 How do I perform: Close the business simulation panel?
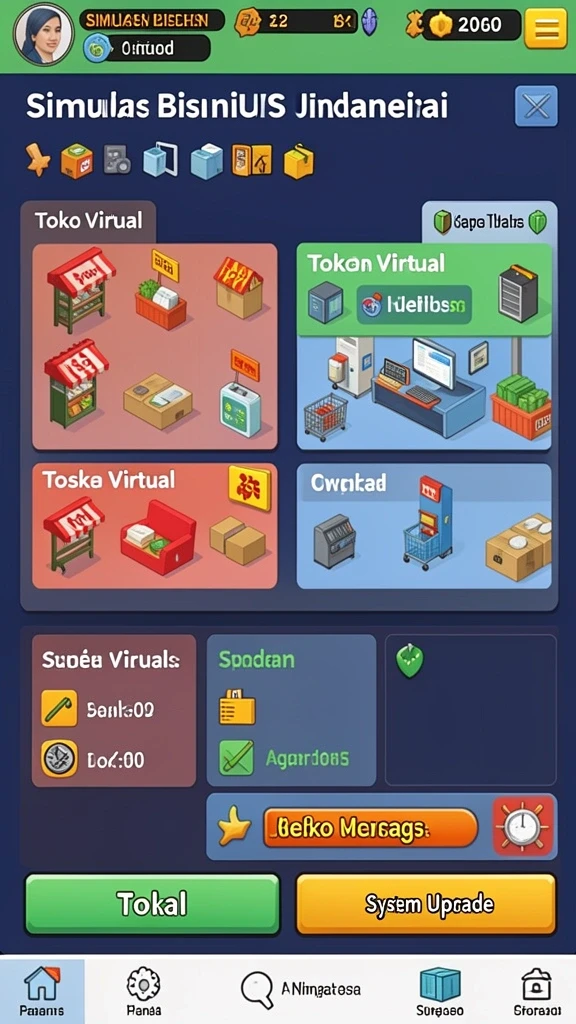536,106
